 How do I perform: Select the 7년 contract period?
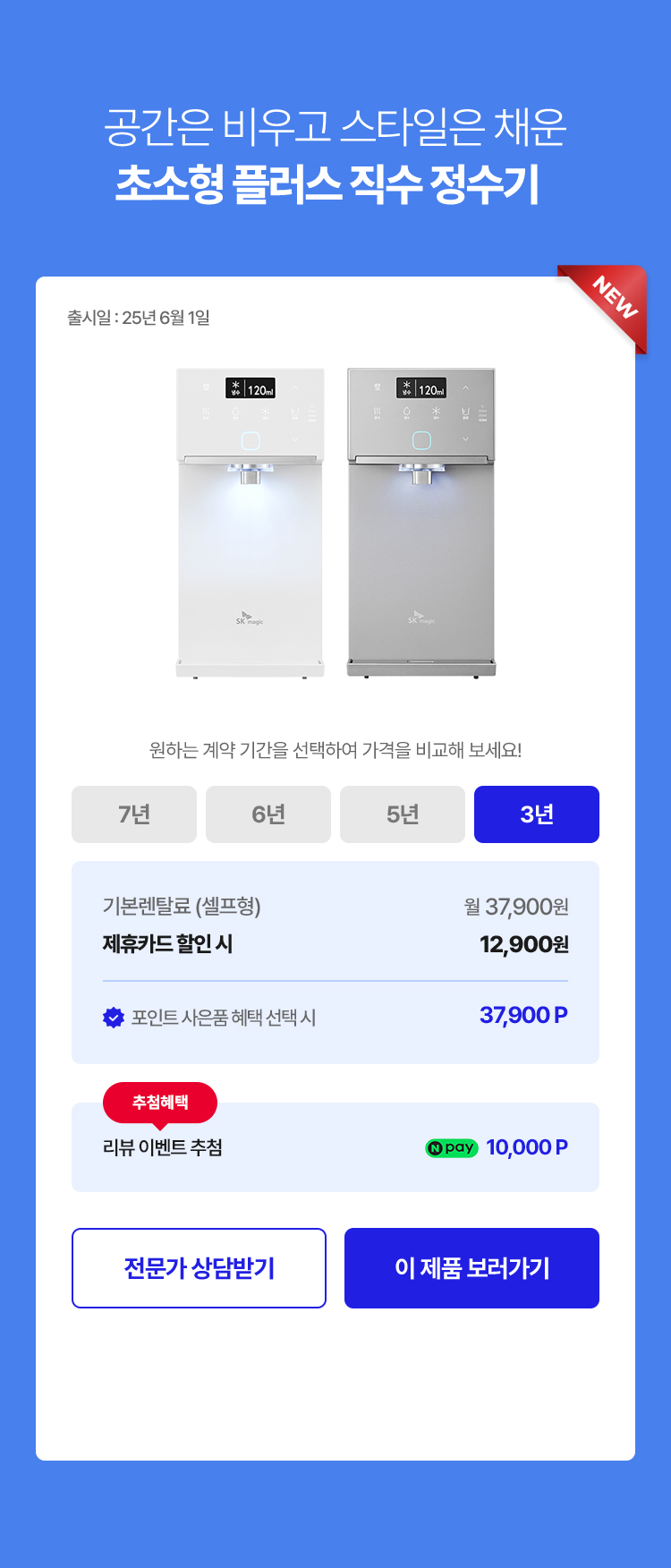pos(134,814)
